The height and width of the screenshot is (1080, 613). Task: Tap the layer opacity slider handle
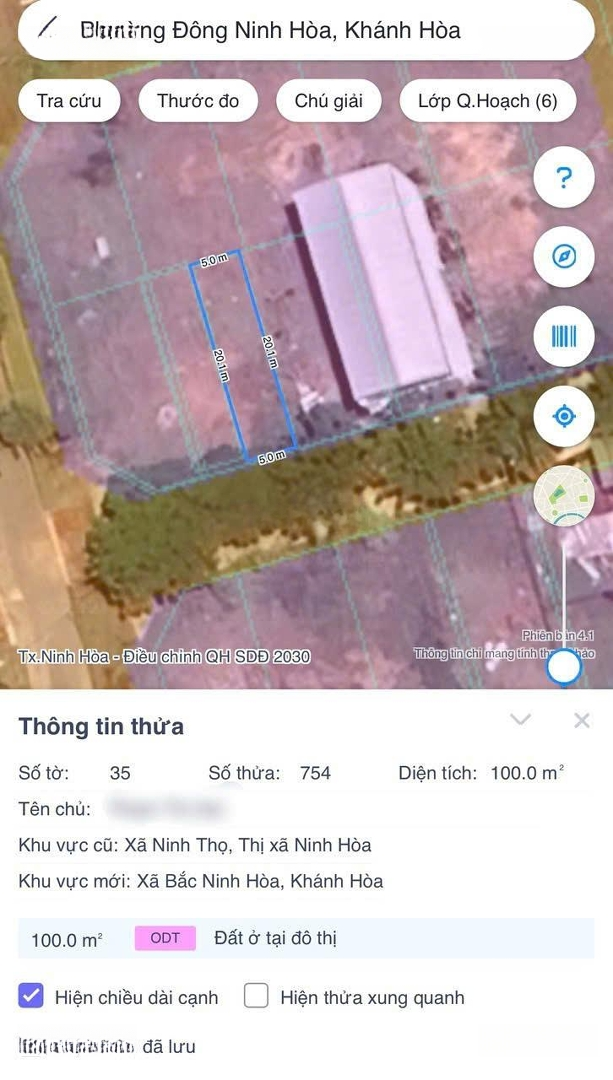[x=564, y=666]
